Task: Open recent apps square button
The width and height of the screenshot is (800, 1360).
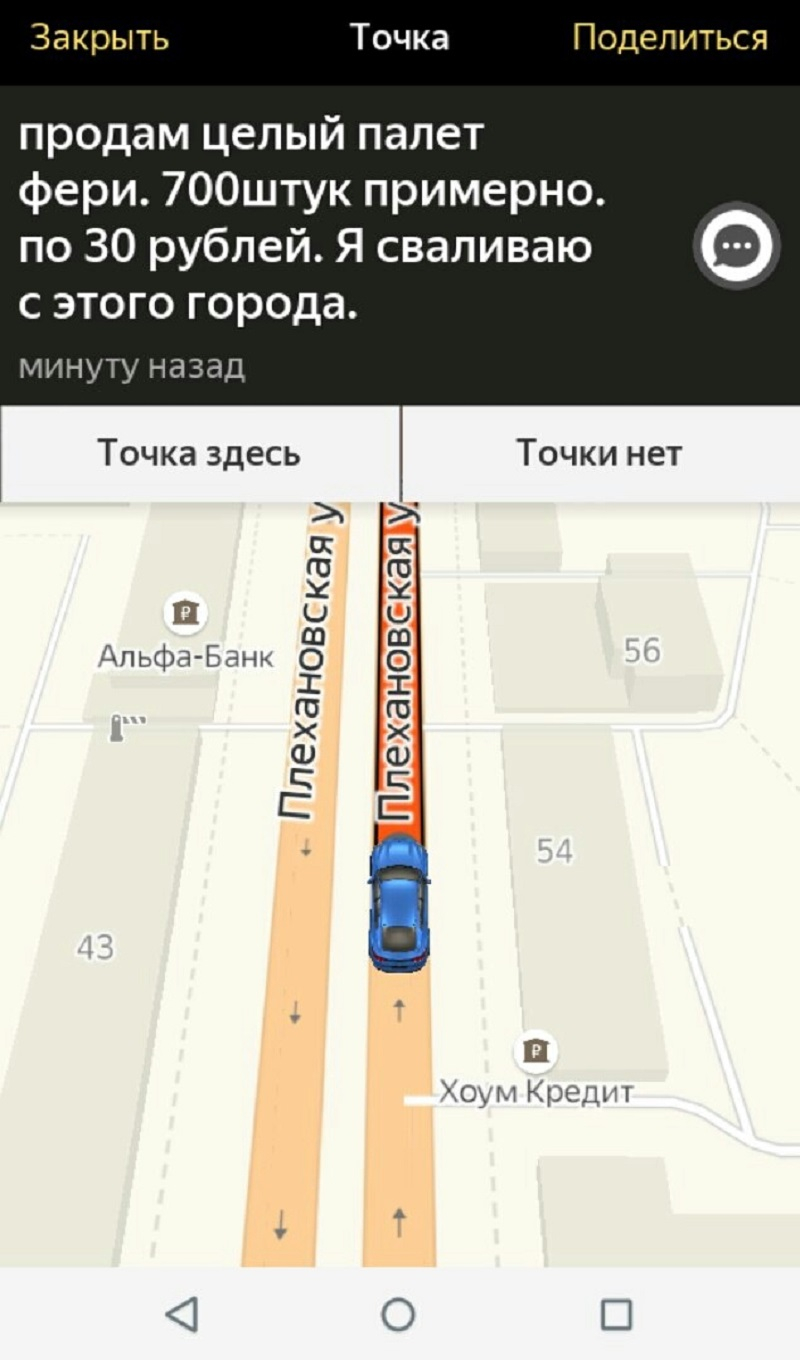Action: [616, 1313]
